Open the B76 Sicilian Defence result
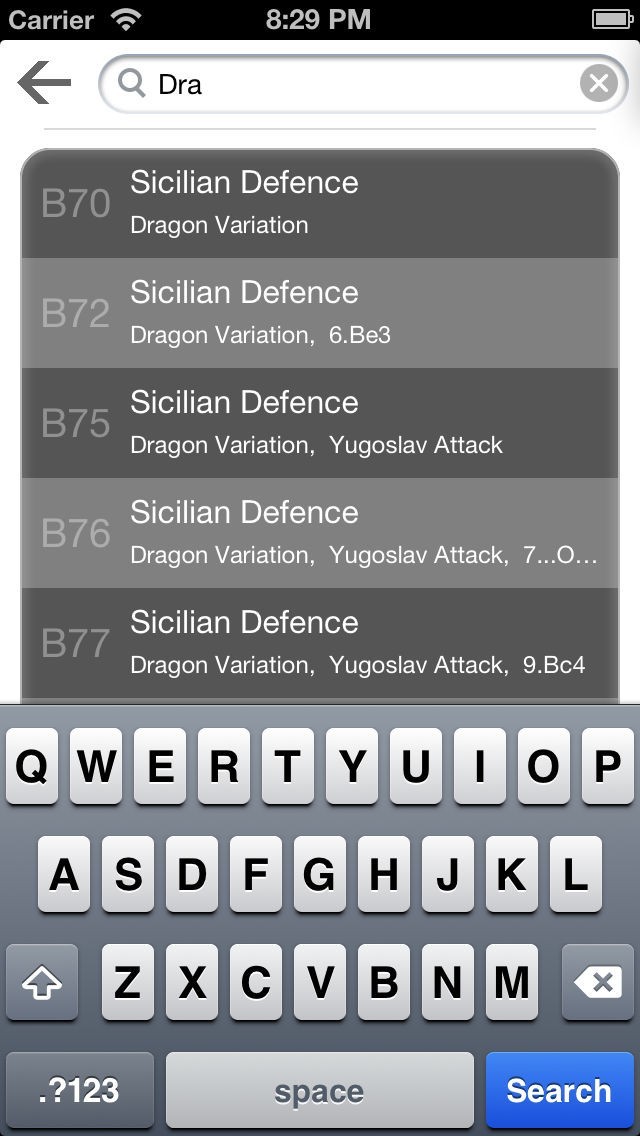The width and height of the screenshot is (640, 1136). 320,532
